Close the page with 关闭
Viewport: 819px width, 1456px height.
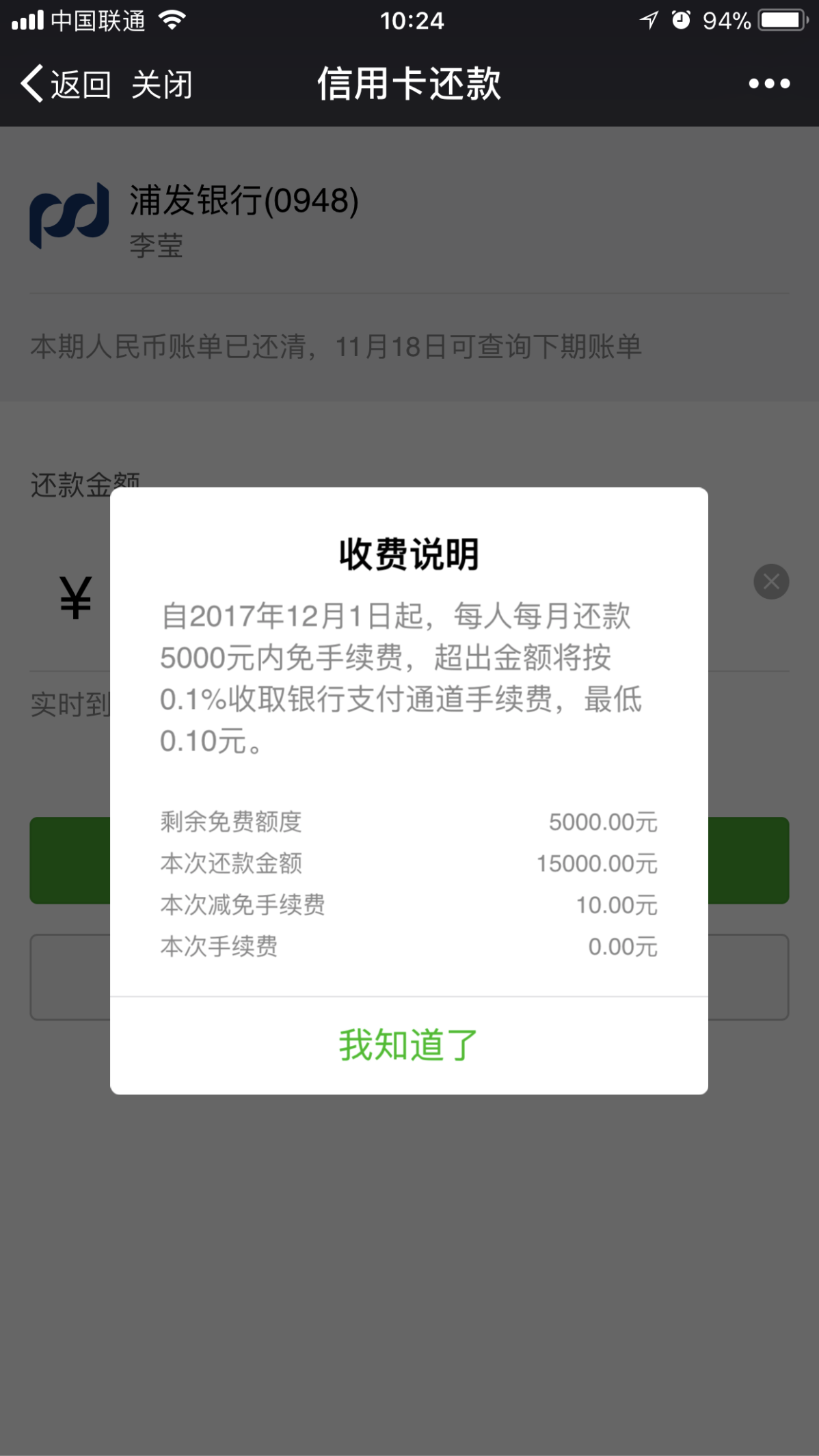point(162,85)
